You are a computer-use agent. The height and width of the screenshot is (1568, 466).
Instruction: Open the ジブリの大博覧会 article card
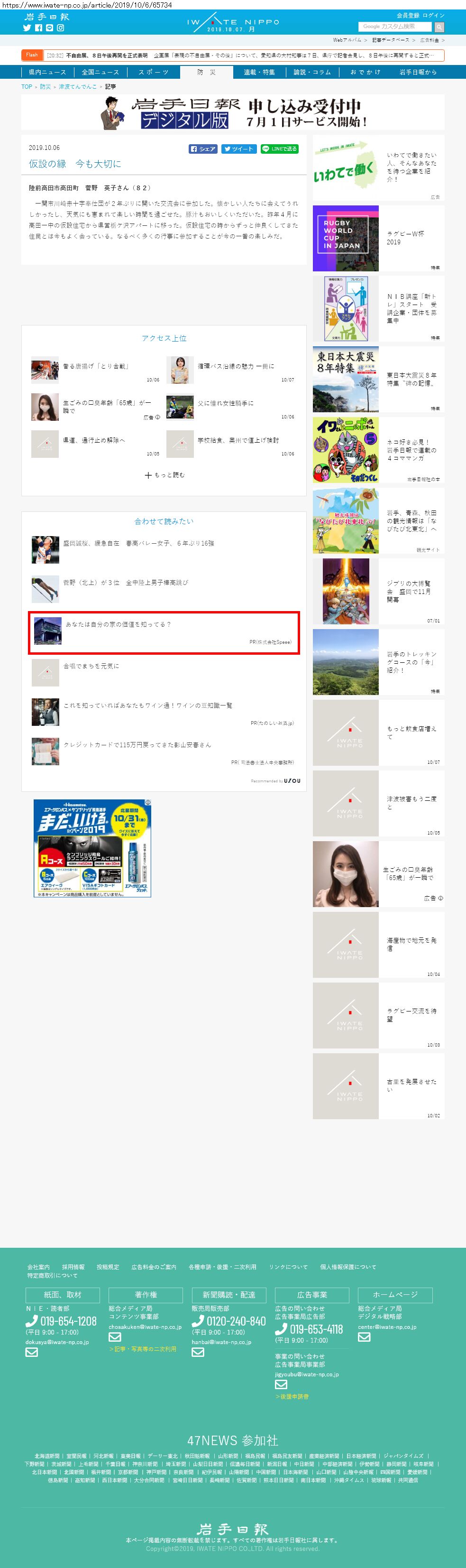378,591
